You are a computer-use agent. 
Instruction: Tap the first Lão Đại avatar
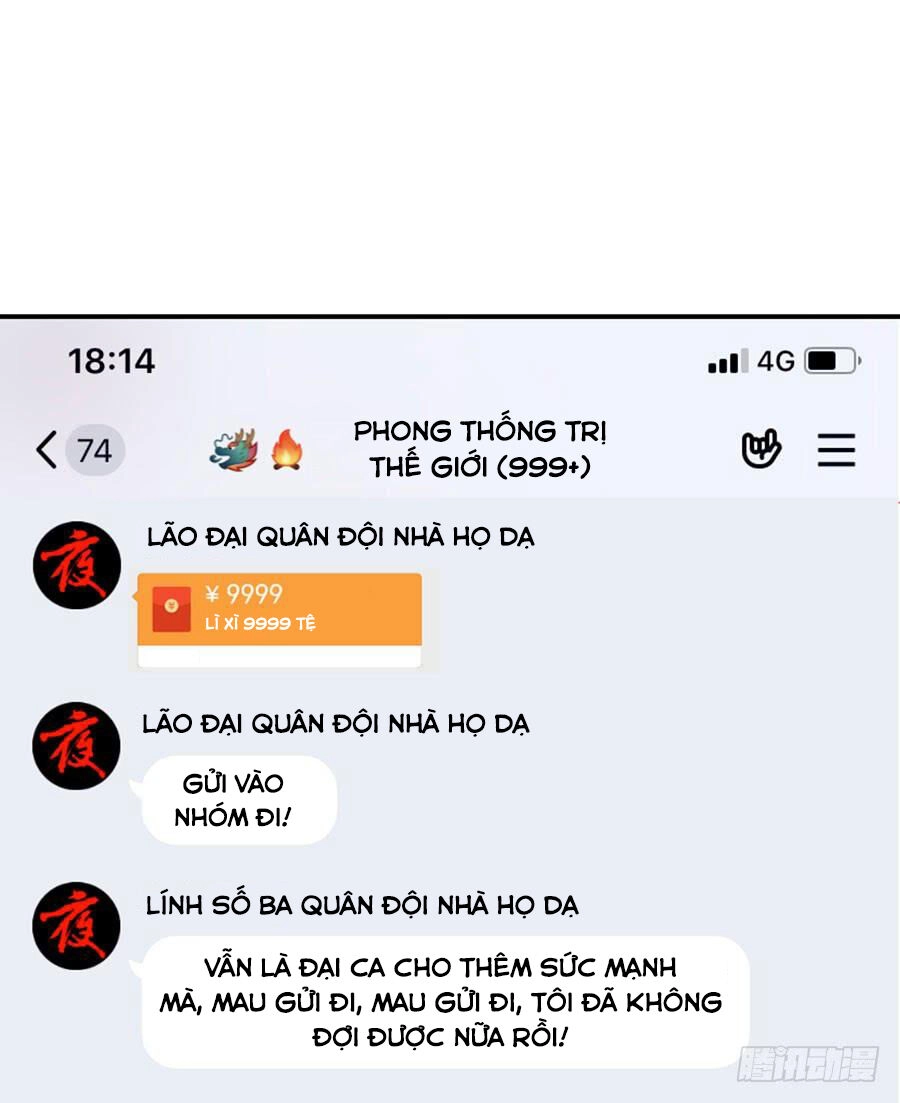[x=76, y=564]
